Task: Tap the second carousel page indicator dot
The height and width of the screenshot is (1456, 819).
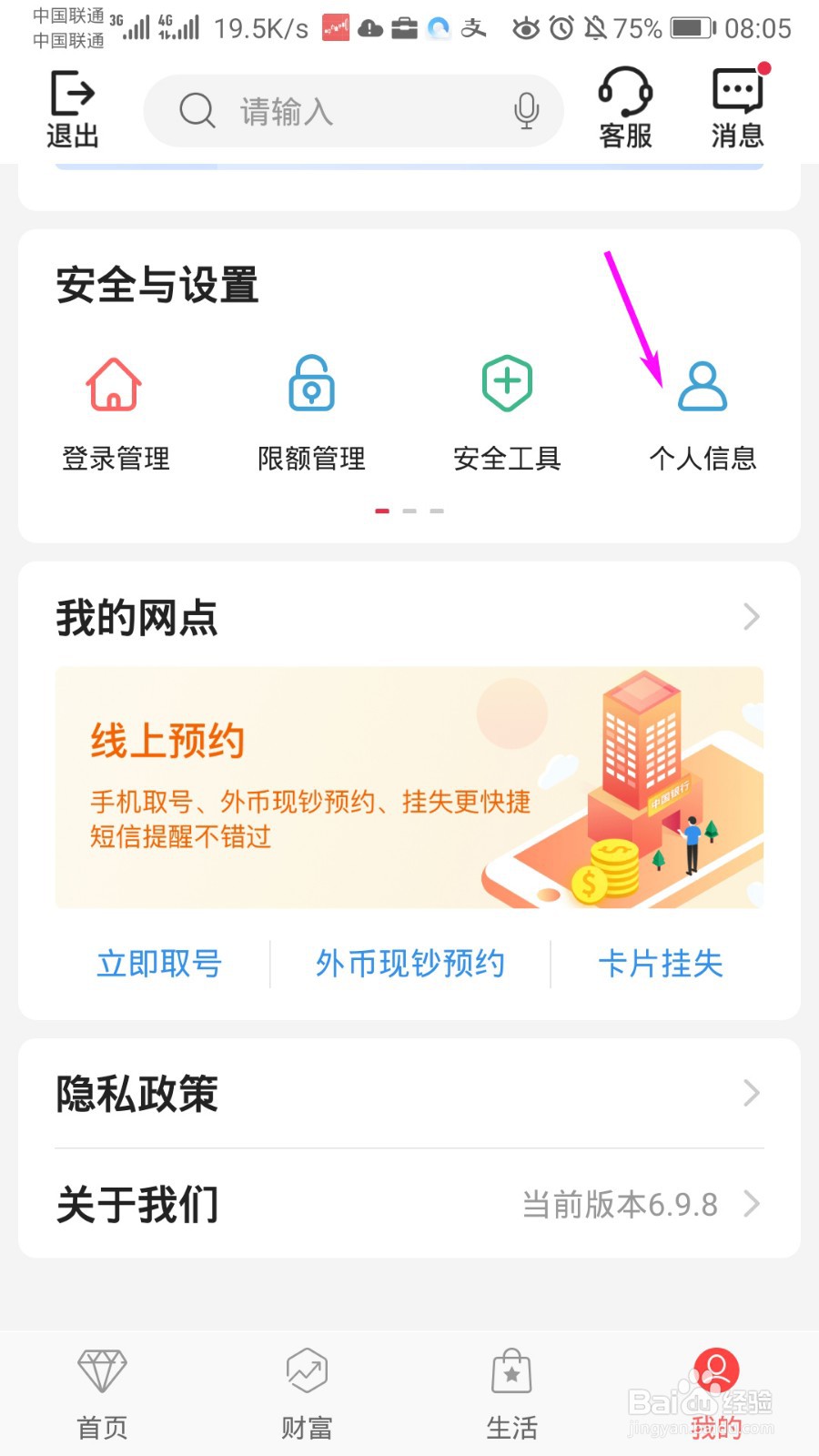Action: point(409,511)
